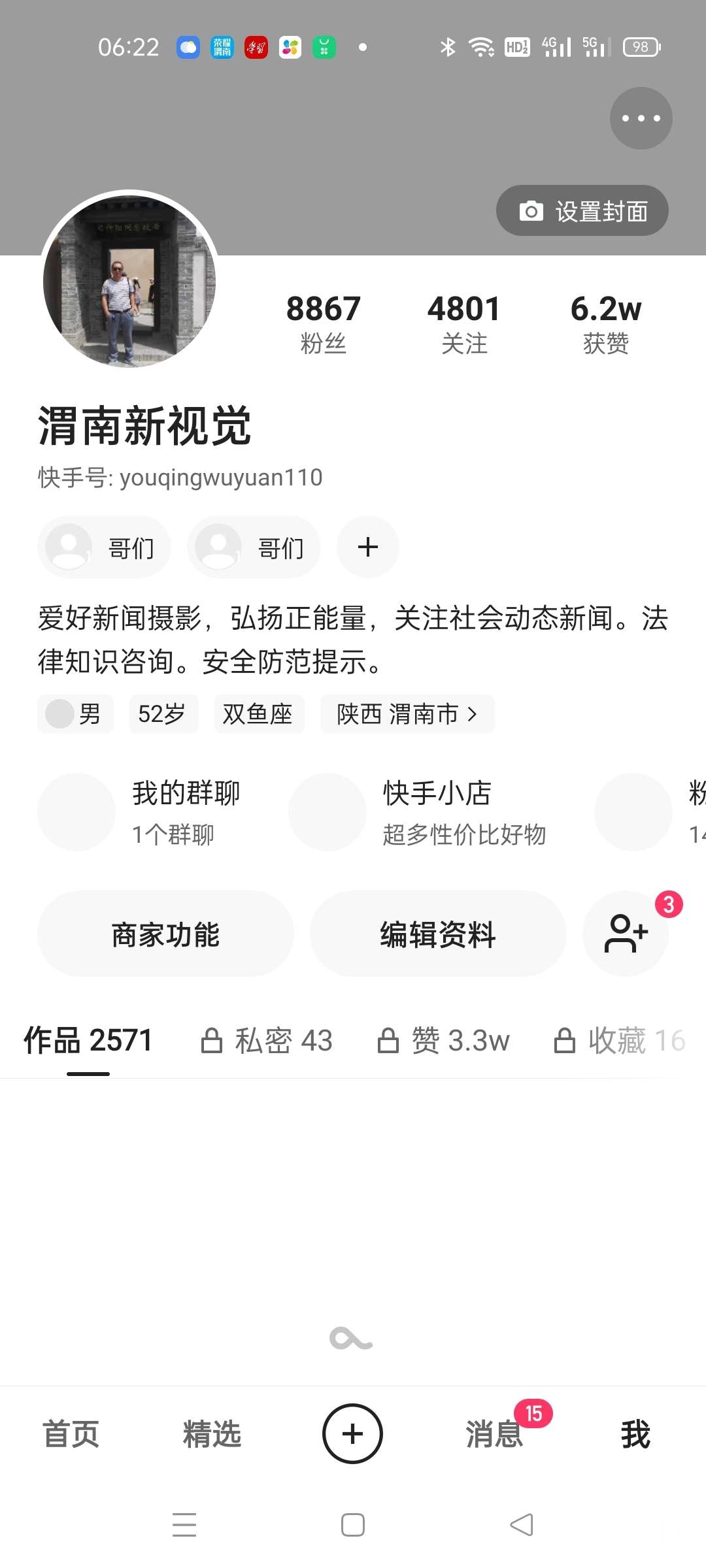Tap the system back button
Screen dimensions: 706x1568
[521, 1525]
